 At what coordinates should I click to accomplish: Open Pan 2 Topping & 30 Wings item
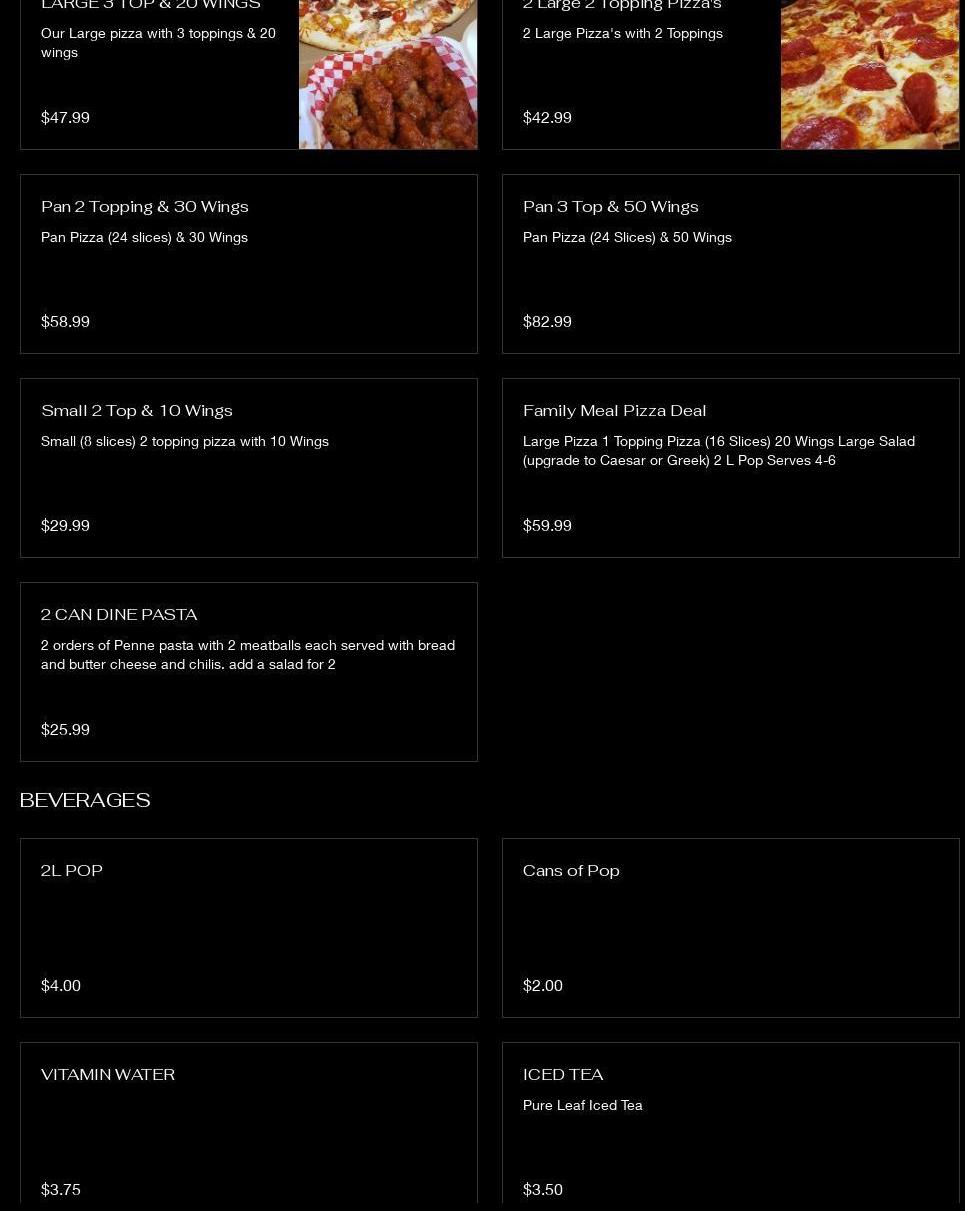click(x=248, y=264)
